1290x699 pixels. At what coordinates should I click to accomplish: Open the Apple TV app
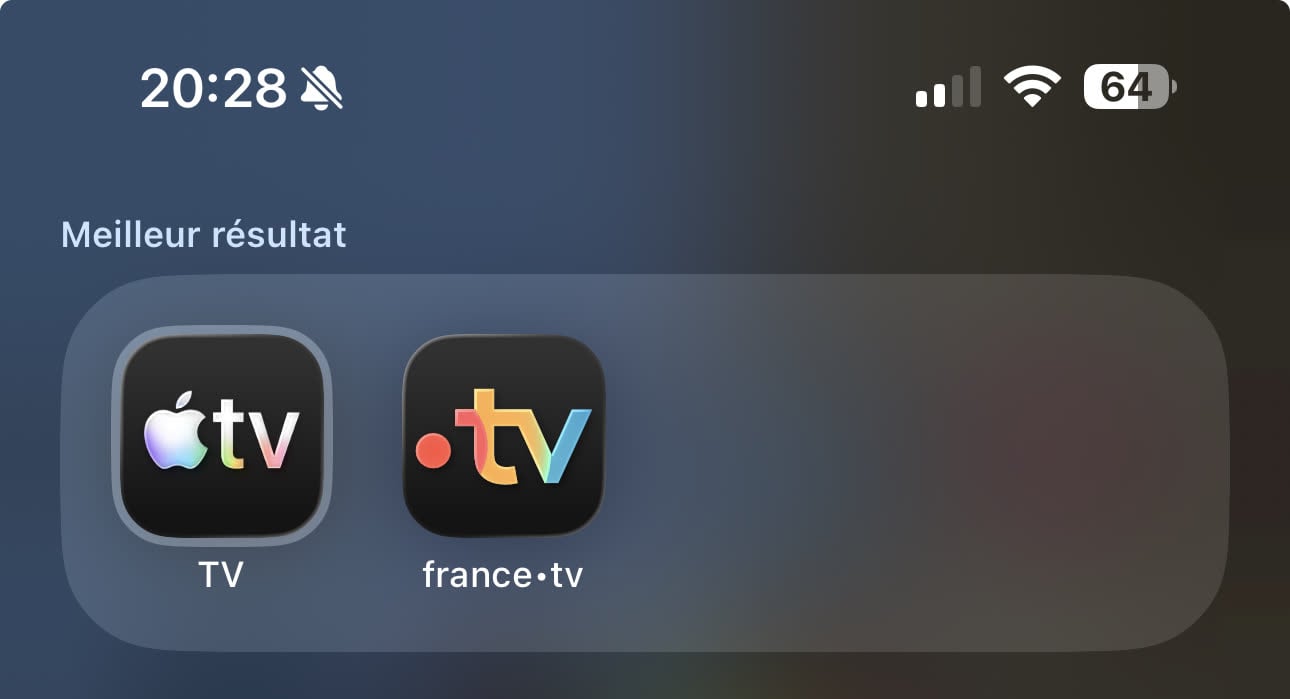pyautogui.click(x=221, y=436)
